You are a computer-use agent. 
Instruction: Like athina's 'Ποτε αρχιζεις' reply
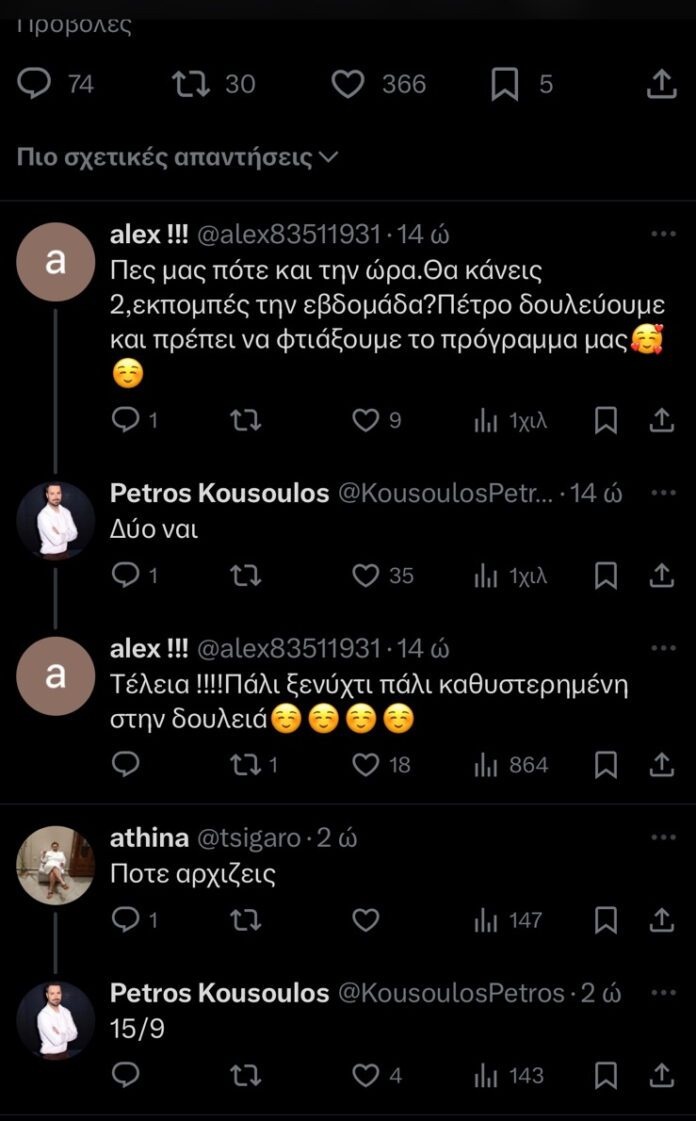[x=367, y=920]
